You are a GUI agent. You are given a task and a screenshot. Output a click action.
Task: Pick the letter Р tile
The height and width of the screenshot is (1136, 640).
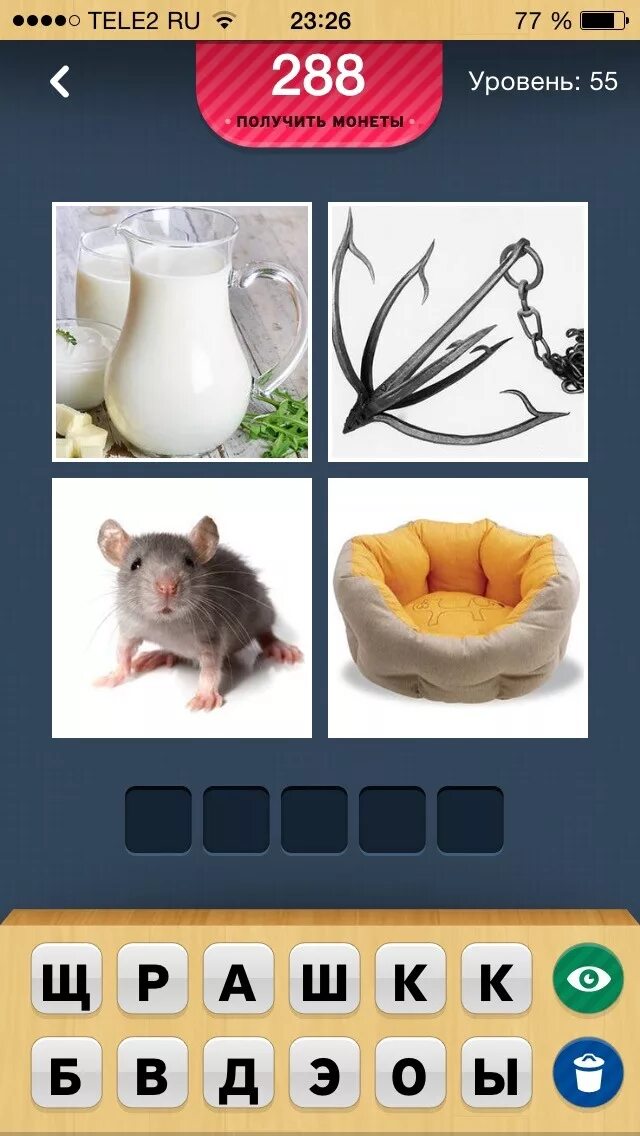[152, 980]
